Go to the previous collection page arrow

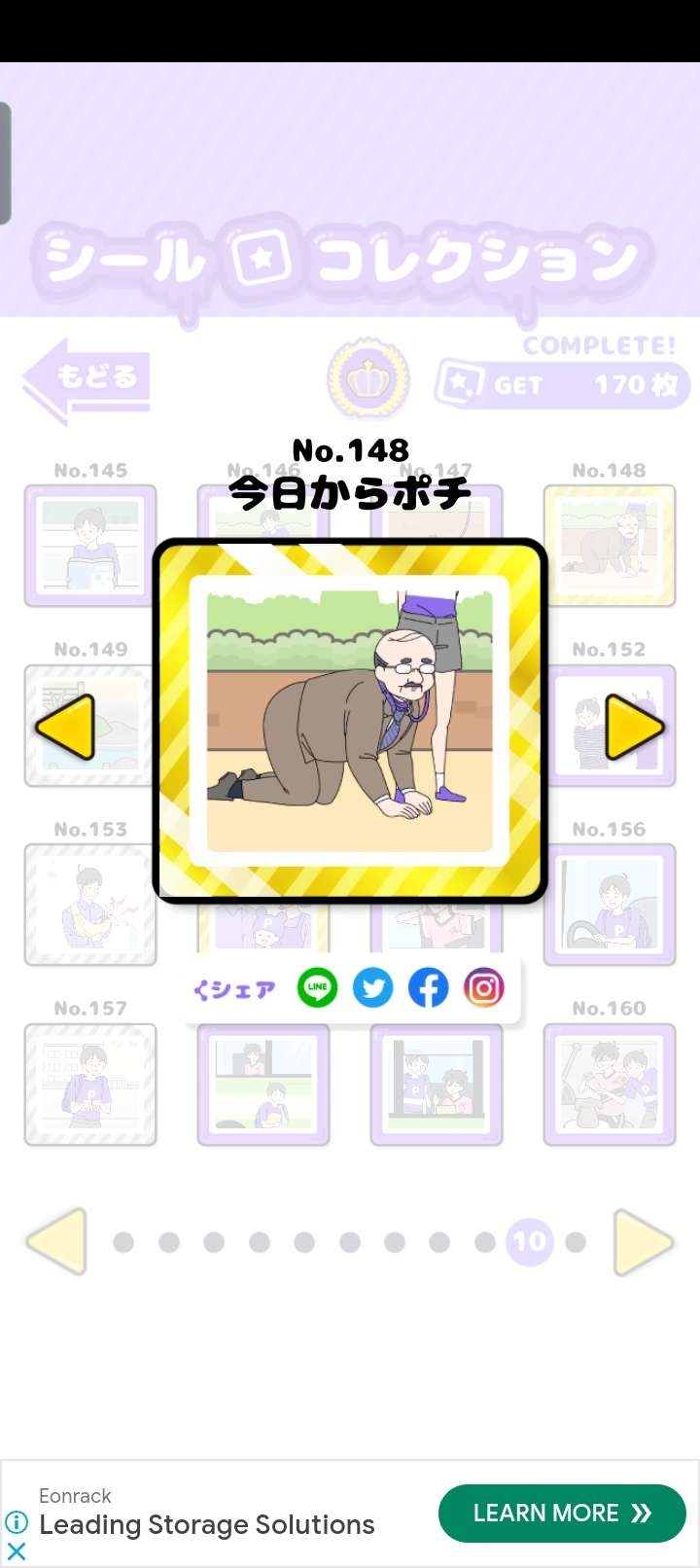(57, 1242)
